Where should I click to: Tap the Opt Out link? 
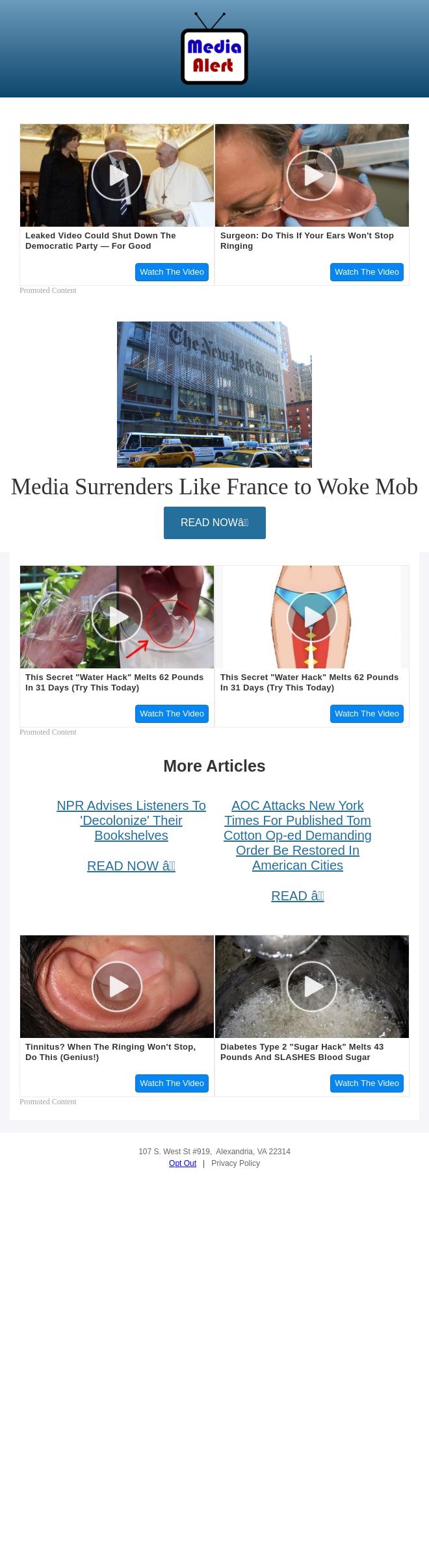[183, 1163]
